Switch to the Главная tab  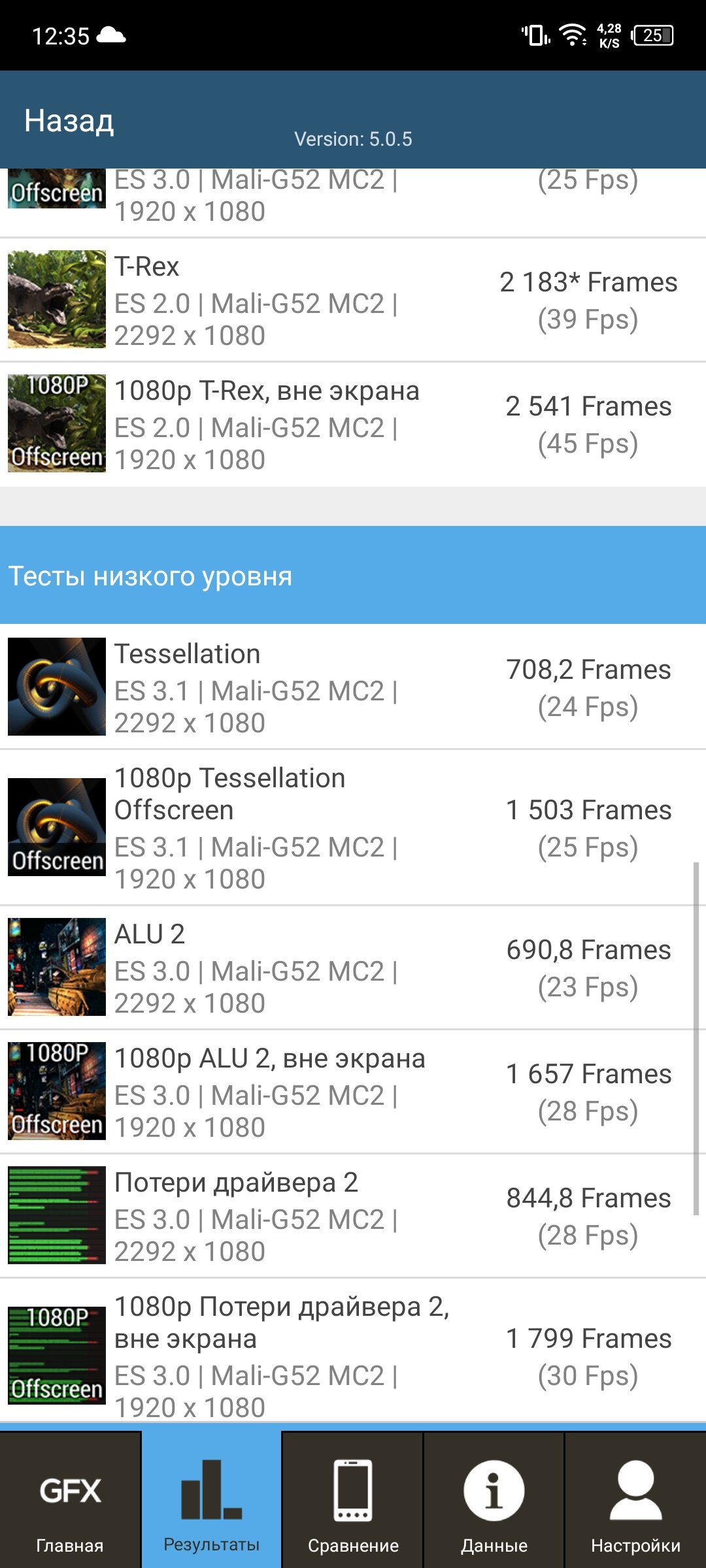70,1500
